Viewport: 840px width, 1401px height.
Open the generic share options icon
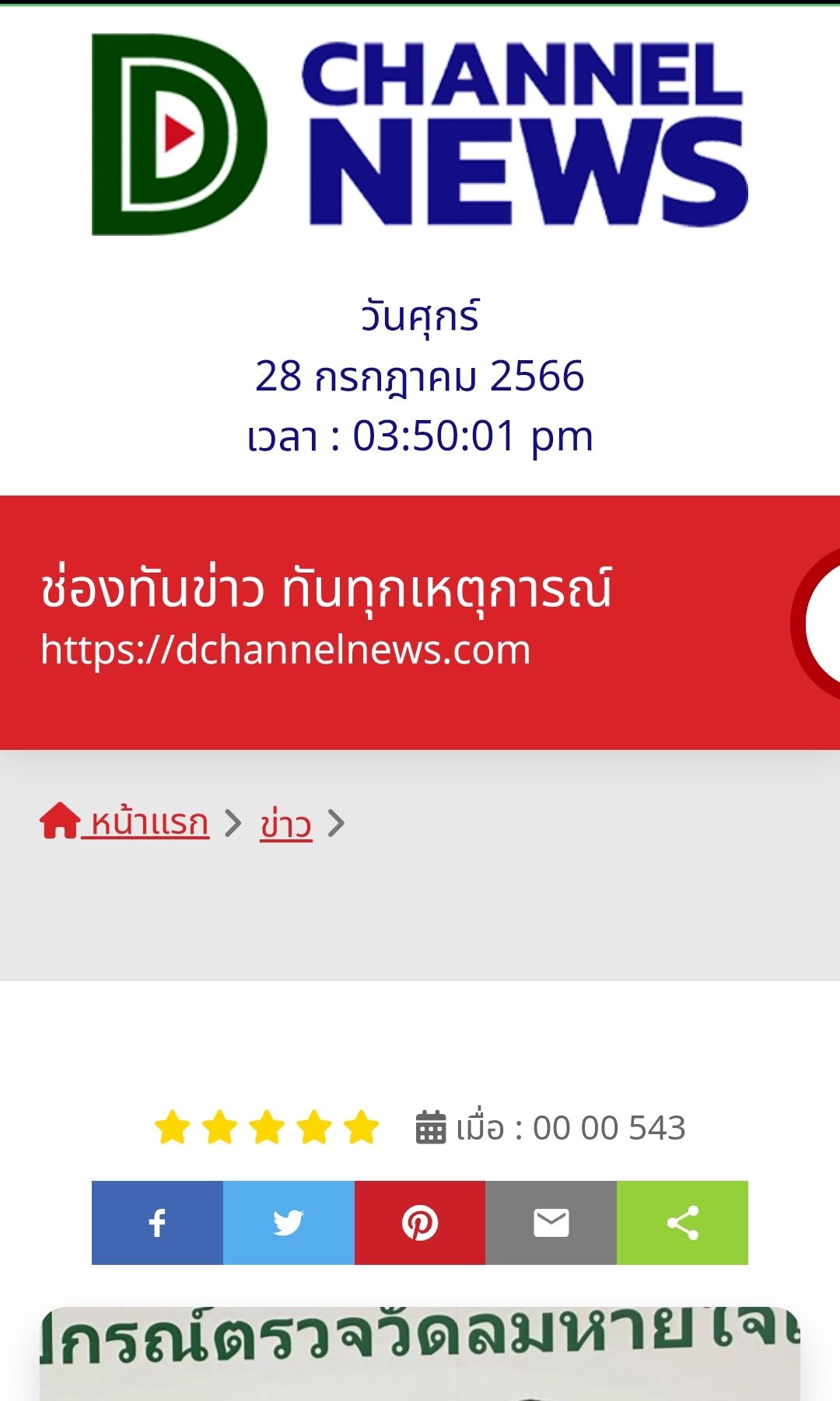(x=682, y=1222)
